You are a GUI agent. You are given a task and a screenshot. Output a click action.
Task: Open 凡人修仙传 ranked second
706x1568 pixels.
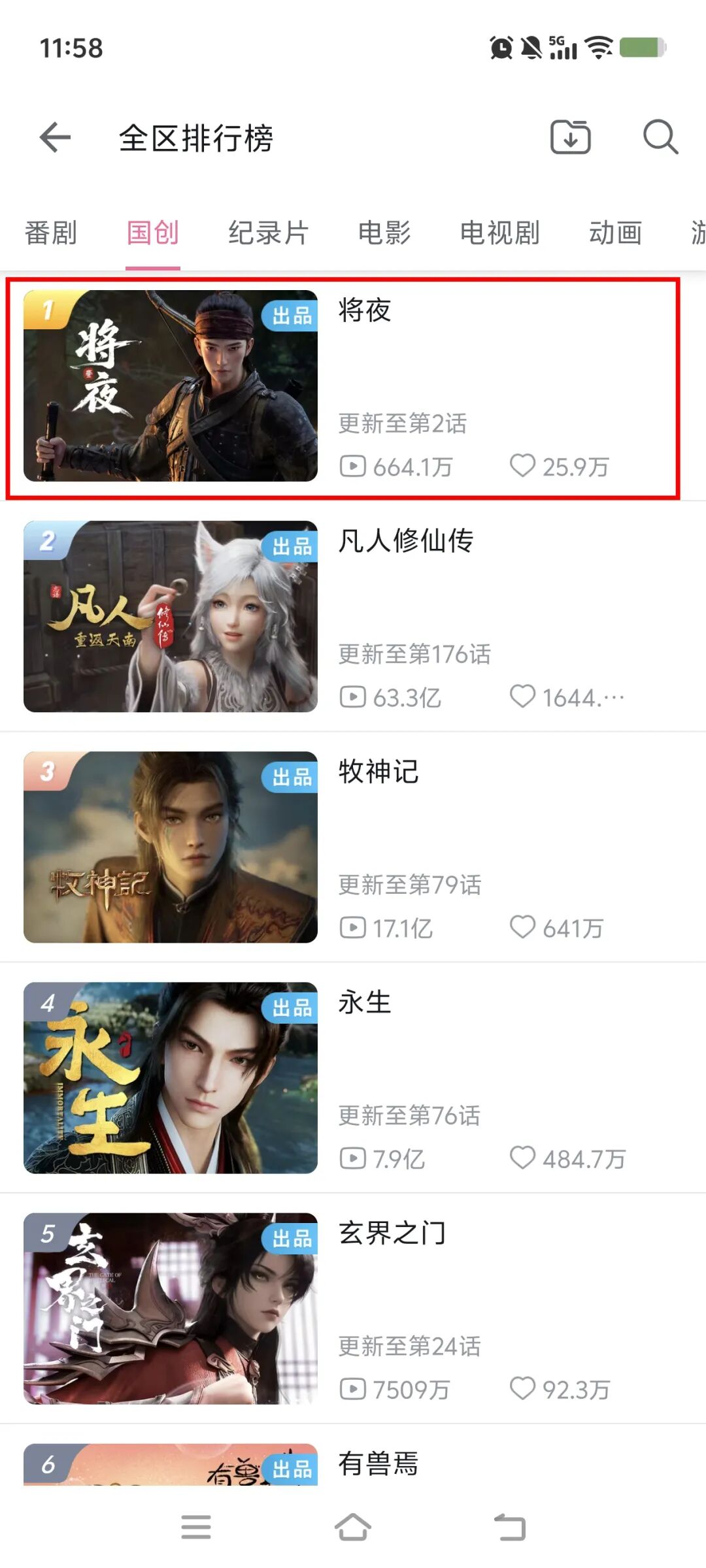tap(353, 616)
